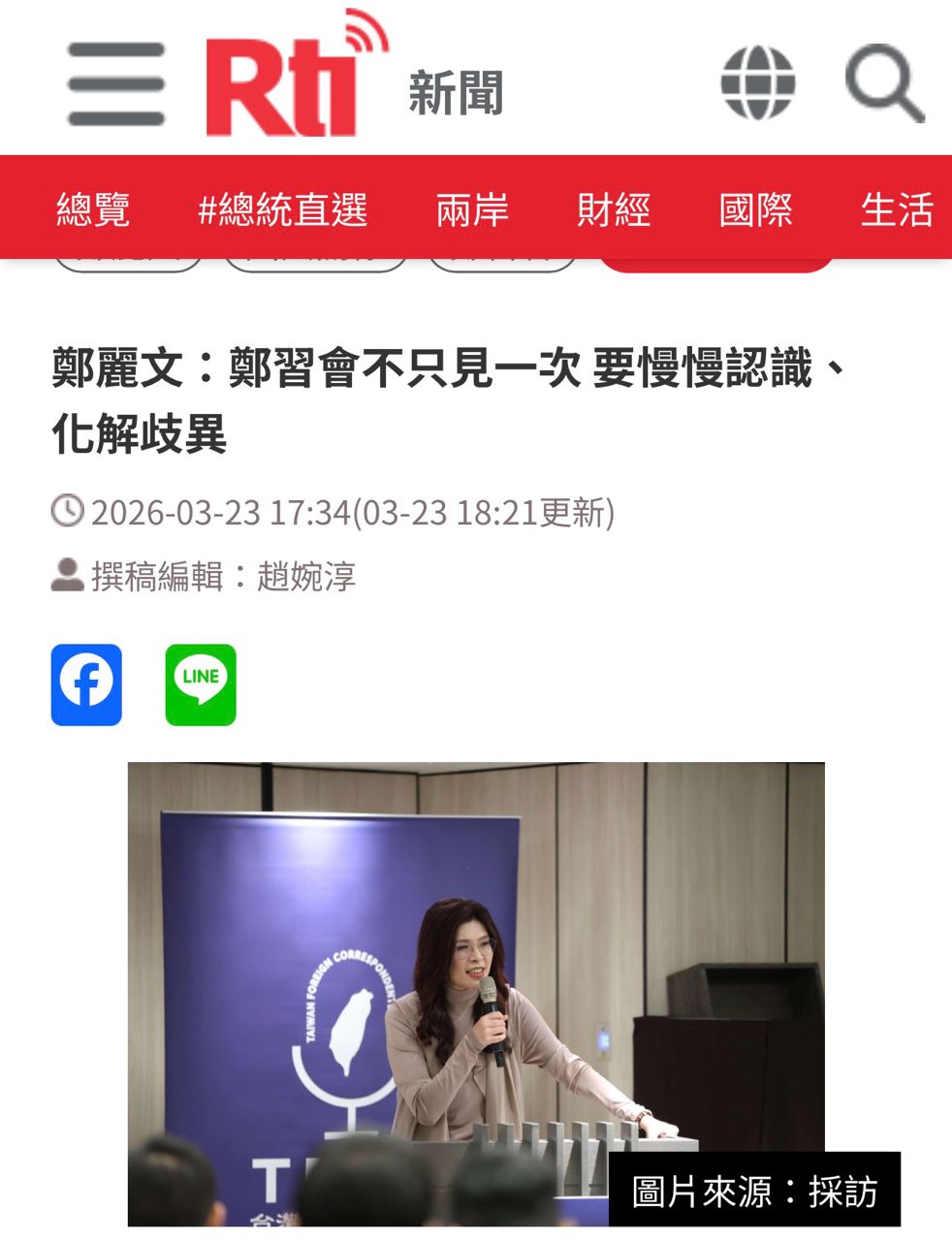This screenshot has height=1241, width=952.
Task: Go to the Rti news homepage
Action: pyautogui.click(x=296, y=78)
